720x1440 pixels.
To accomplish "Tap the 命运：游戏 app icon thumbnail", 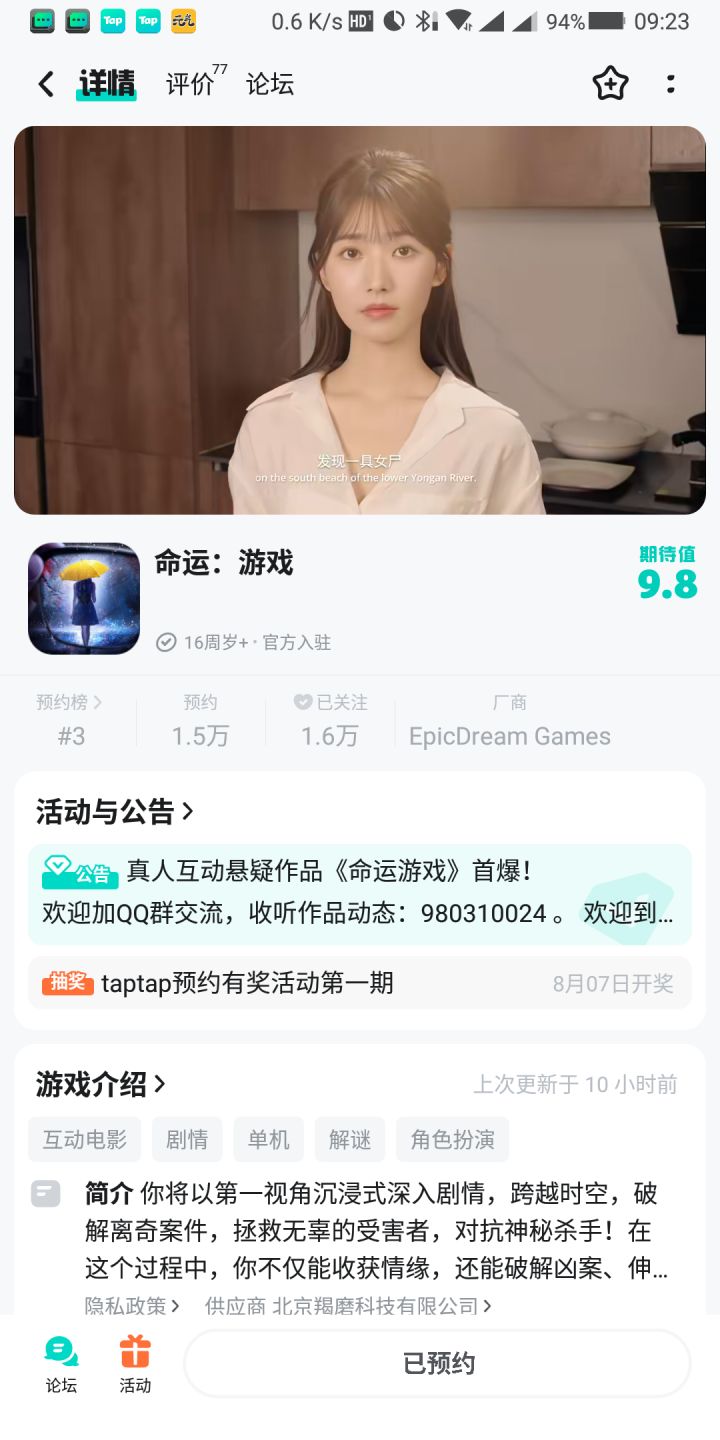I will coord(84,598).
